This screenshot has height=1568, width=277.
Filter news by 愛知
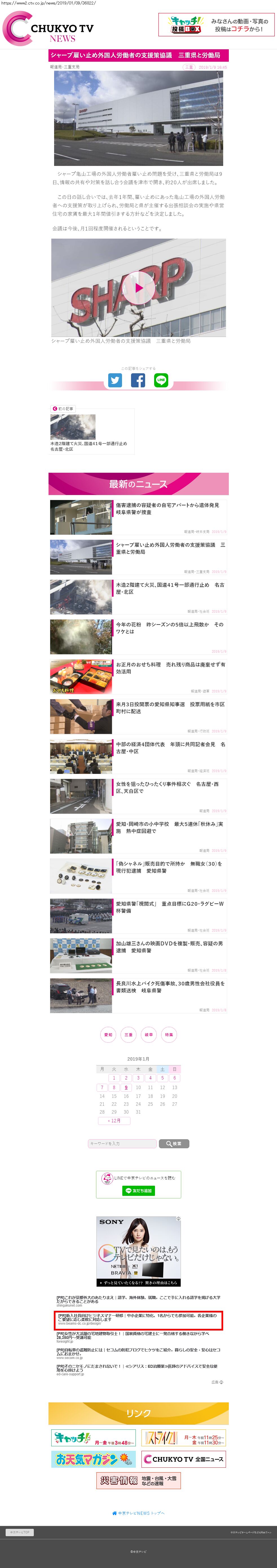tap(108, 1034)
